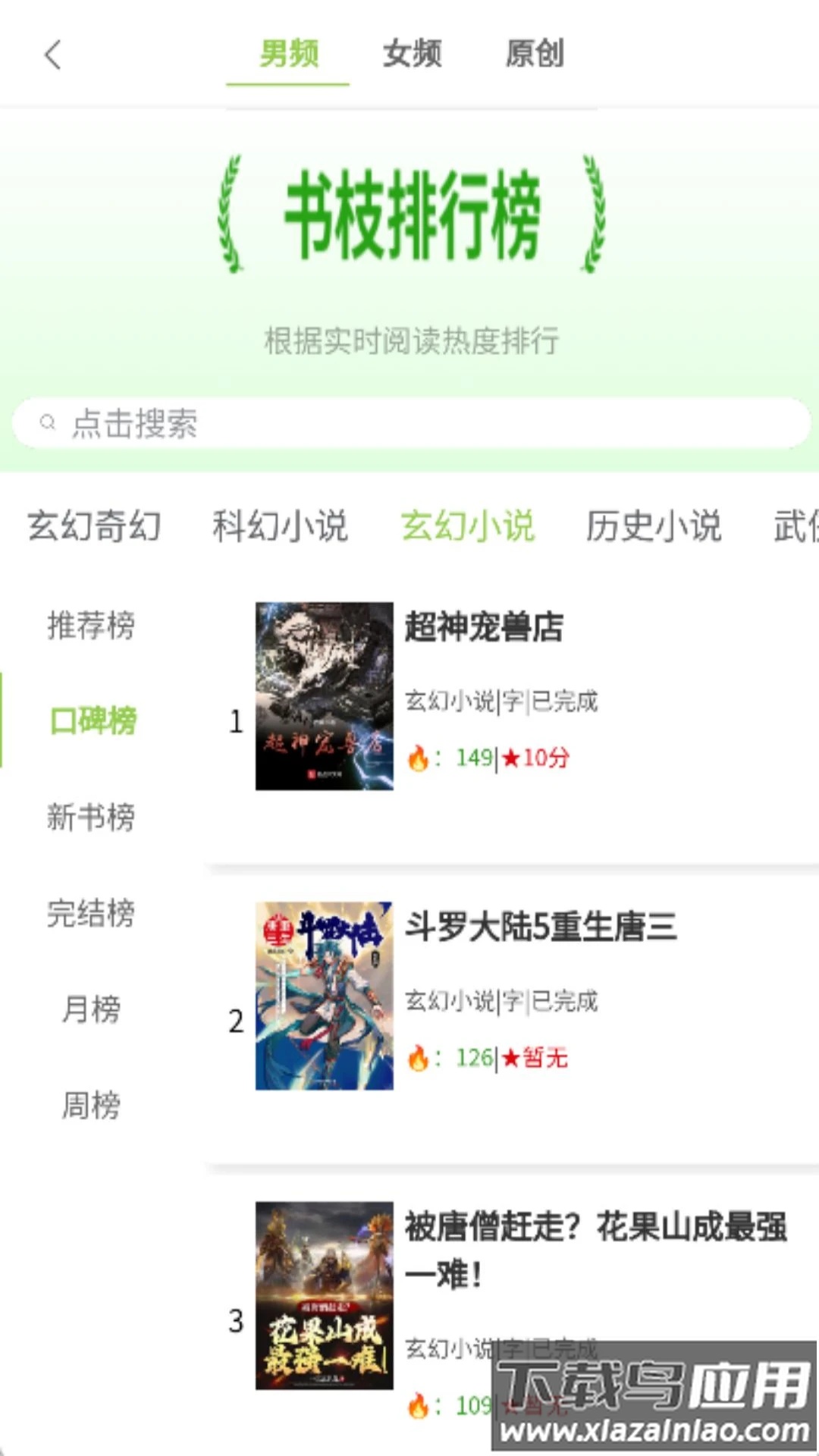The image size is (819, 1456).
Task: Select the 推荐榜 ranking option
Action: click(x=92, y=626)
